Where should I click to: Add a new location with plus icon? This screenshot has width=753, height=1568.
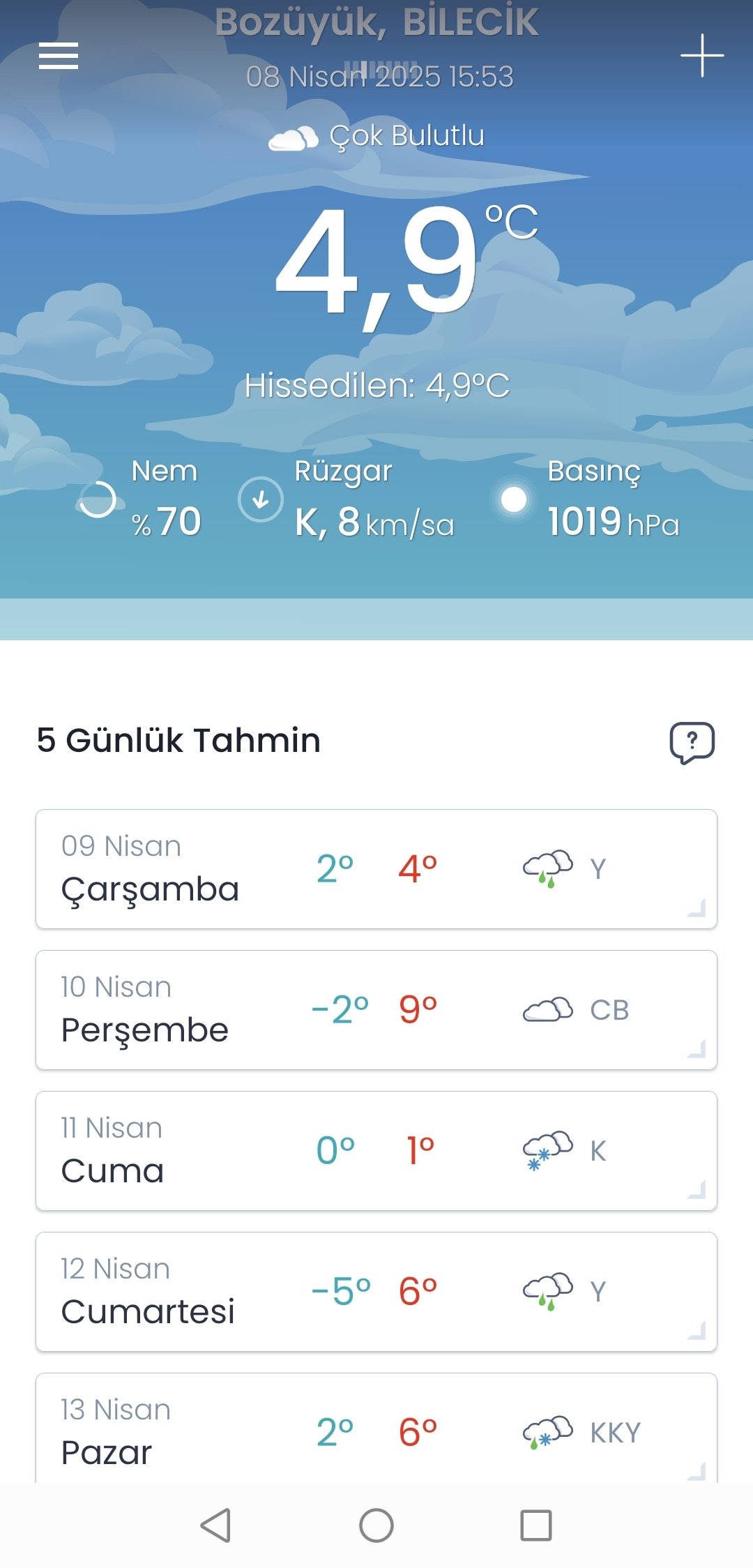pyautogui.click(x=702, y=55)
